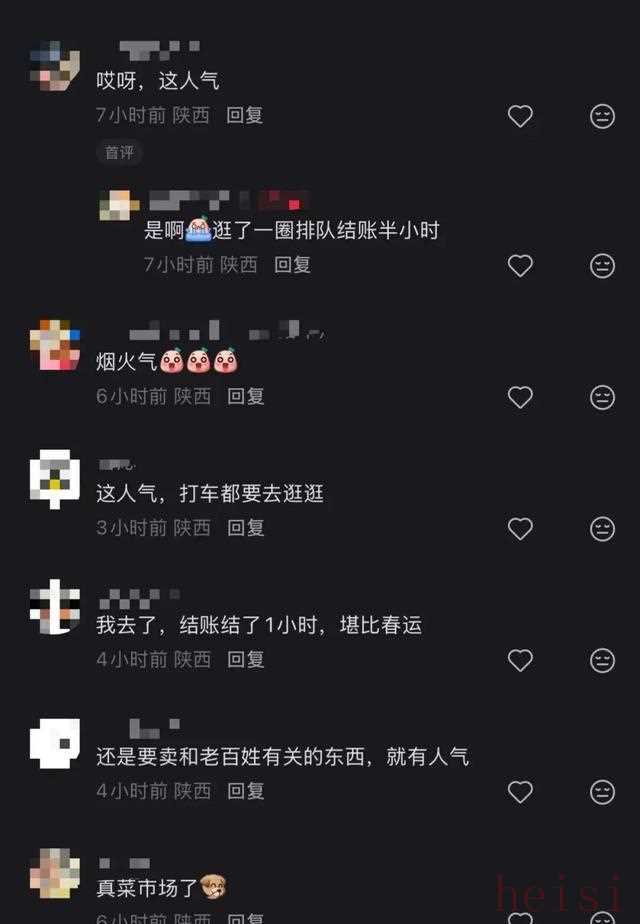Reply to "逛了一圈排队结账半小时"
This screenshot has height=924, width=640.
pos(293,264)
